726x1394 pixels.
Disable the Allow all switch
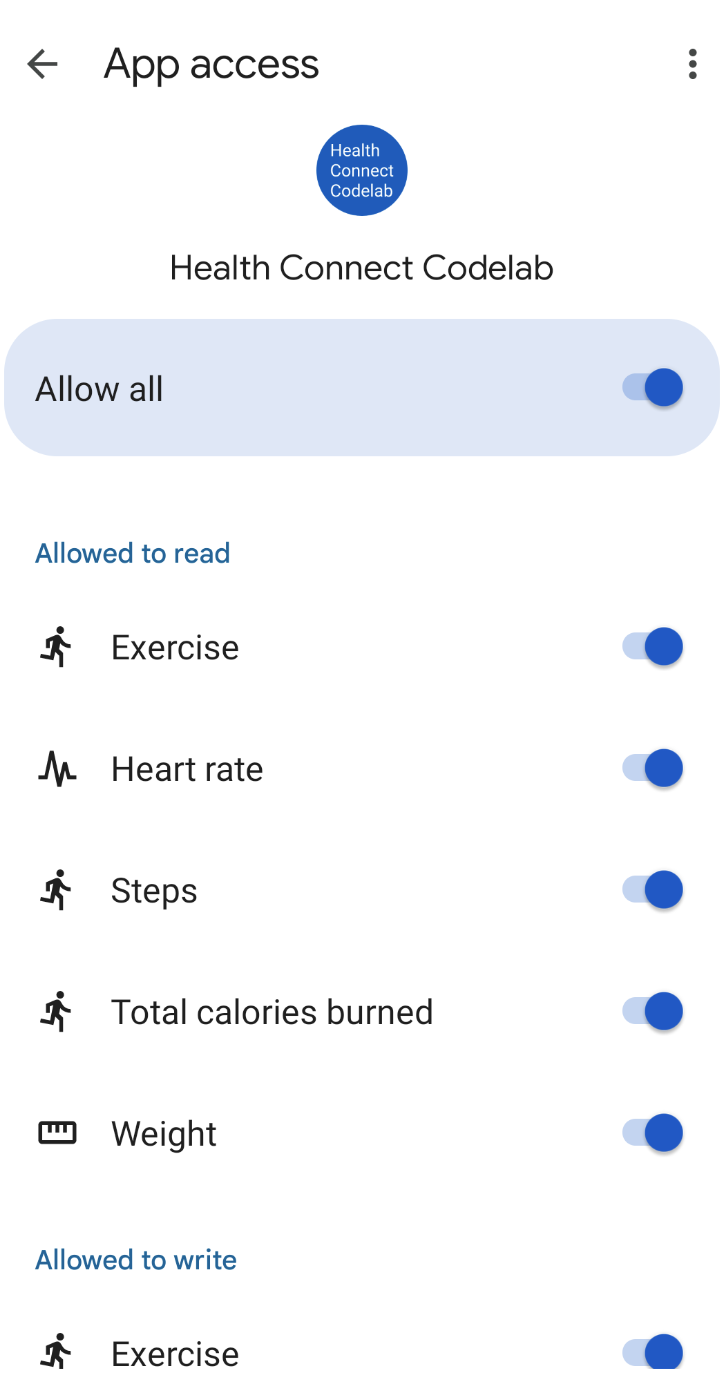(655, 387)
